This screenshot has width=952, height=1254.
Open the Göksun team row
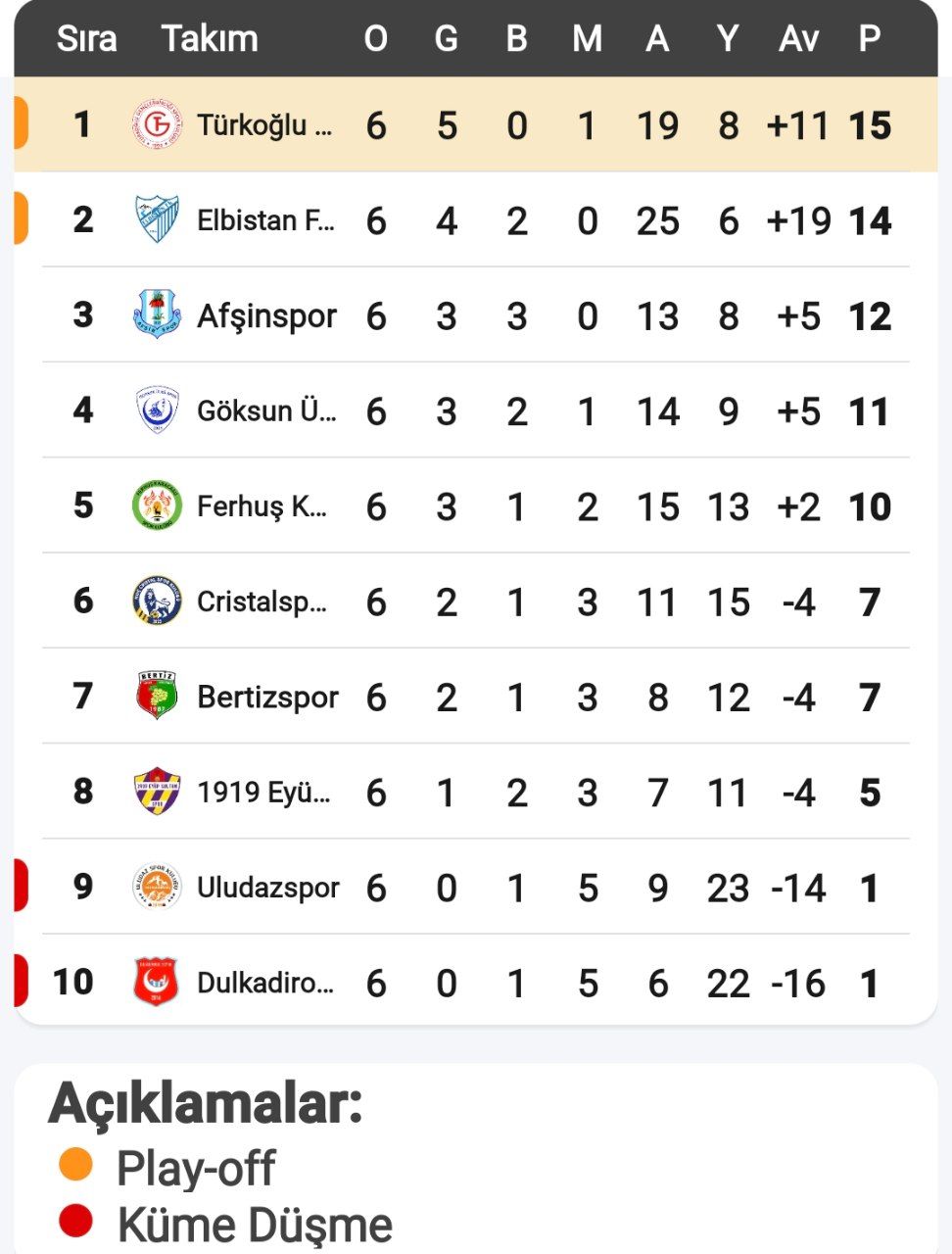click(x=264, y=410)
